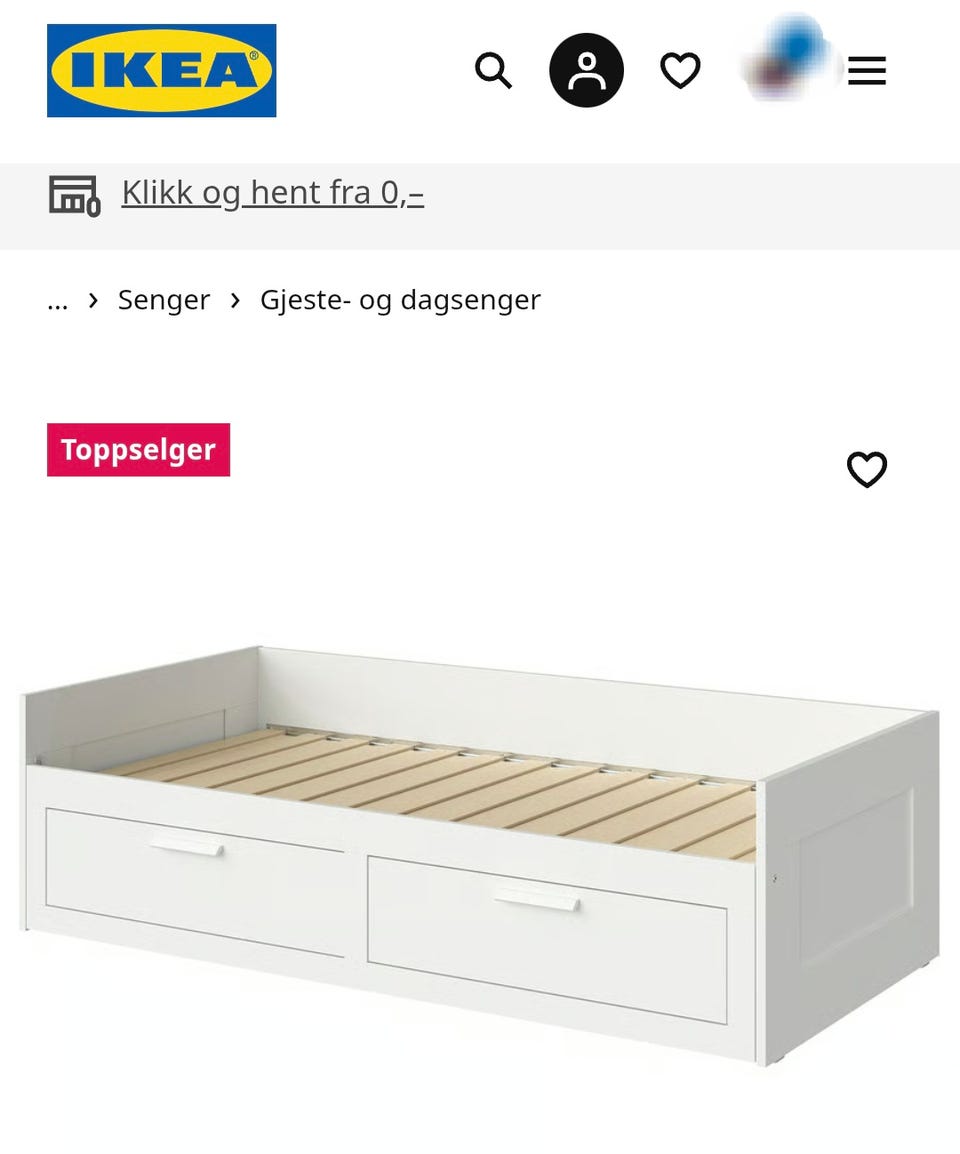Expand the collapsed breadcrumb ellipsis

tap(56, 300)
